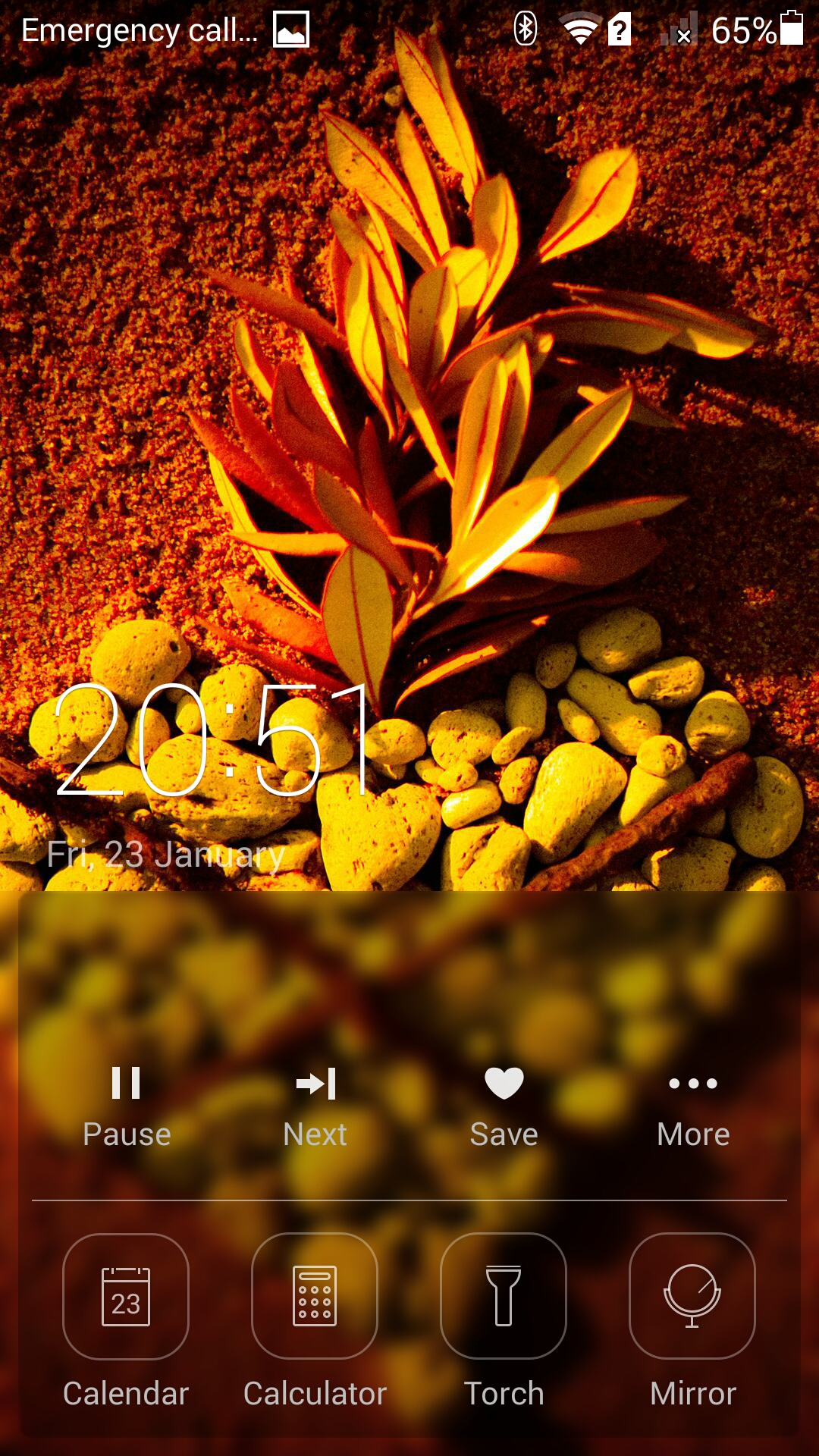
Task: Skip to the next wallpaper
Action: (315, 1104)
